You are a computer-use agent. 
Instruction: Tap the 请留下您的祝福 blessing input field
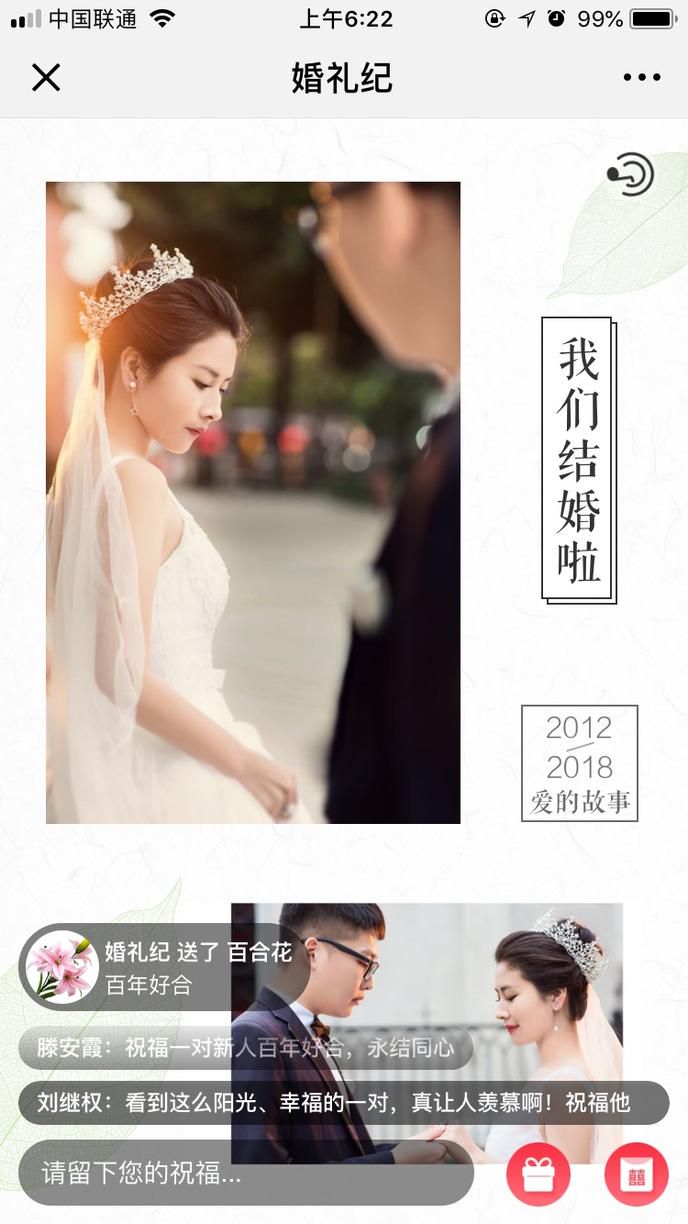pos(245,1172)
